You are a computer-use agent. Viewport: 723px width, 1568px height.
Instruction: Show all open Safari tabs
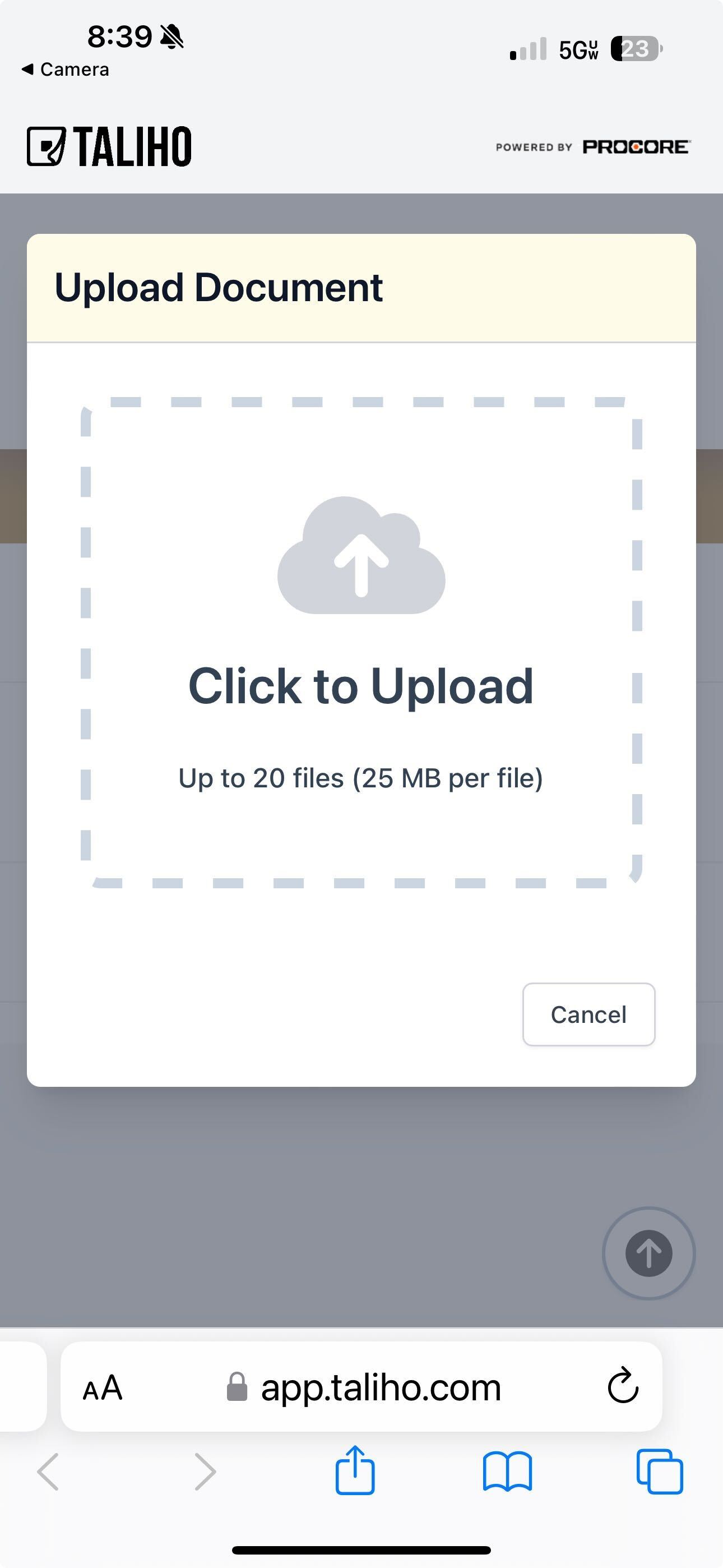click(x=660, y=1472)
